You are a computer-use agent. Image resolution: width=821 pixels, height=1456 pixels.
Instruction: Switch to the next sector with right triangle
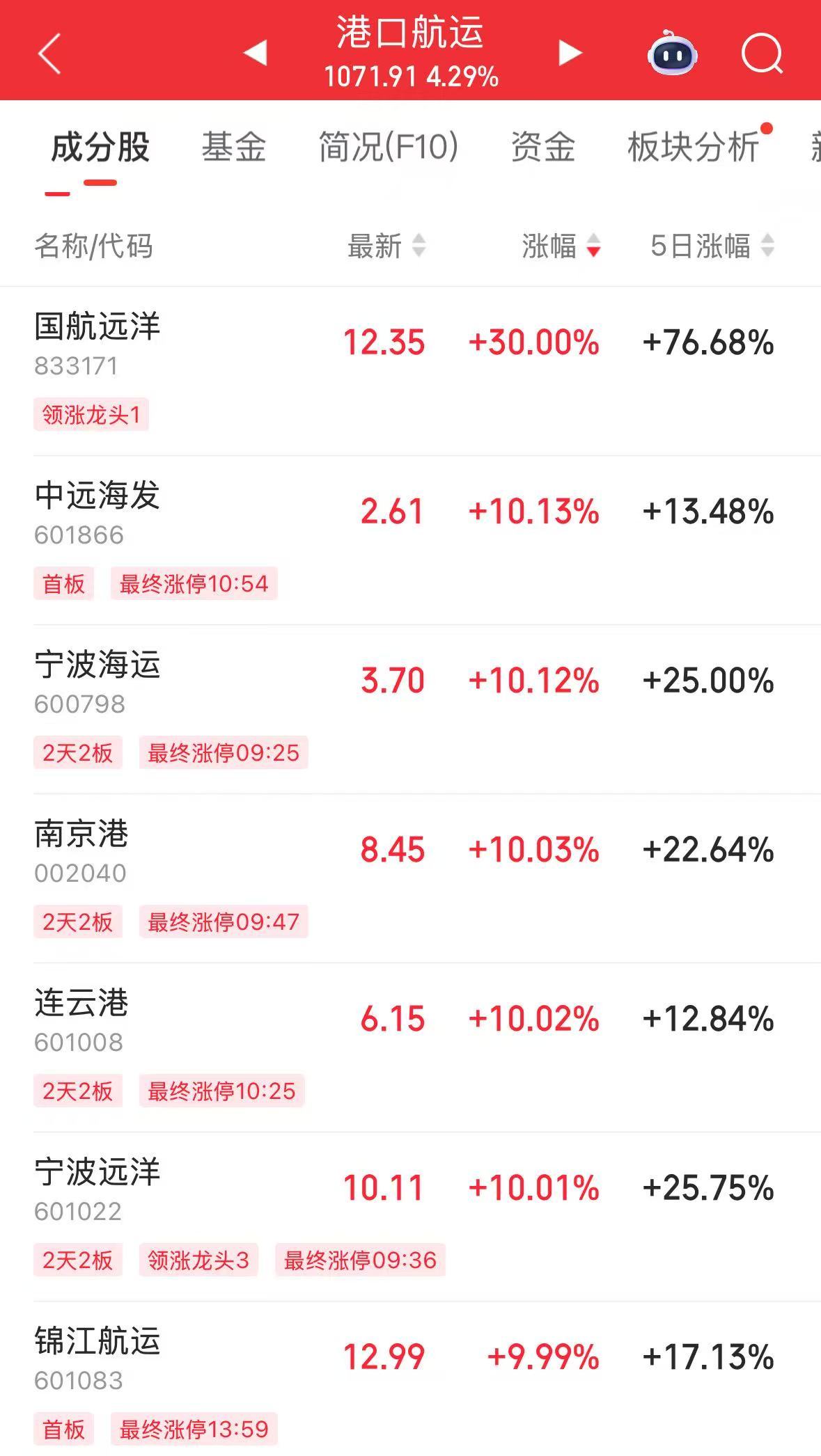pyautogui.click(x=570, y=53)
